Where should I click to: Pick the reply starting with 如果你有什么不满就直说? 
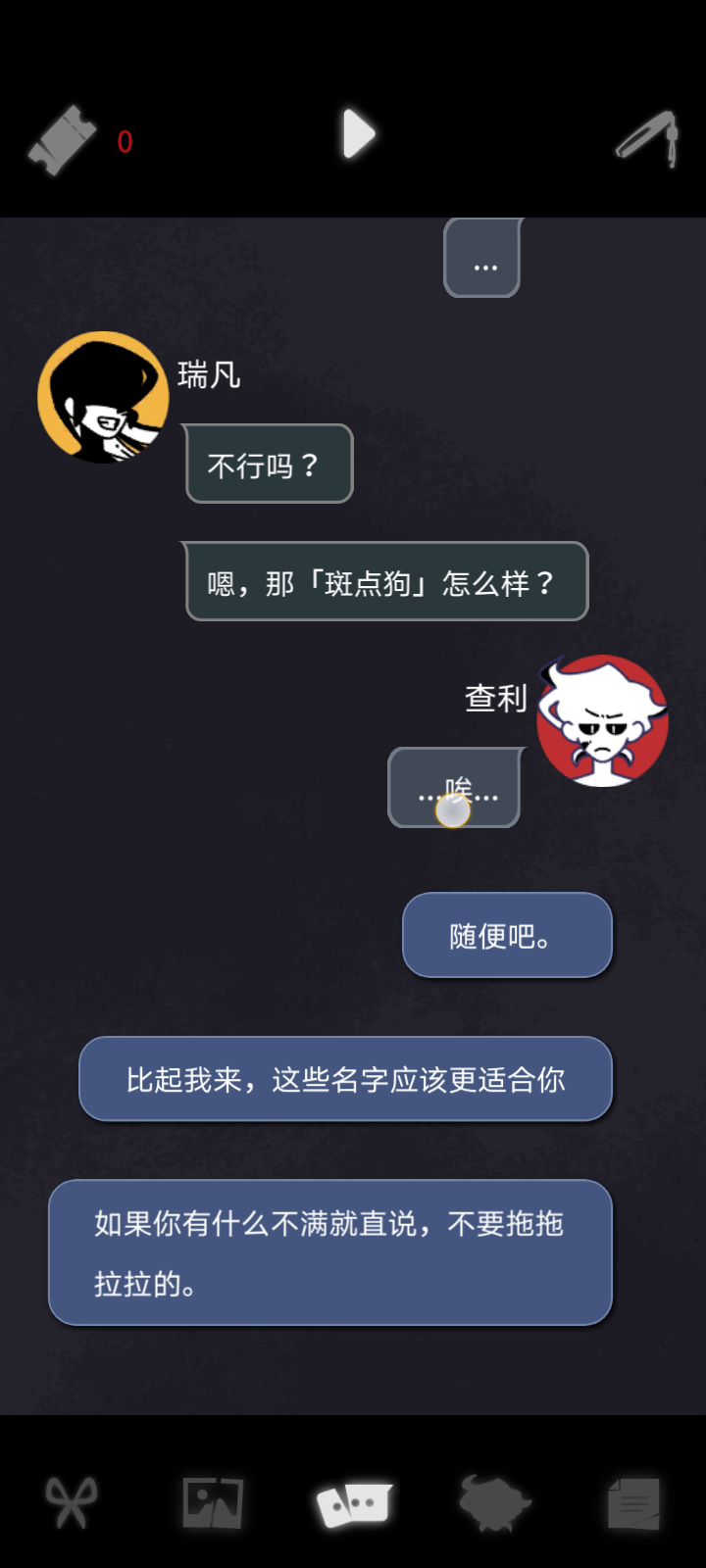(x=330, y=1252)
